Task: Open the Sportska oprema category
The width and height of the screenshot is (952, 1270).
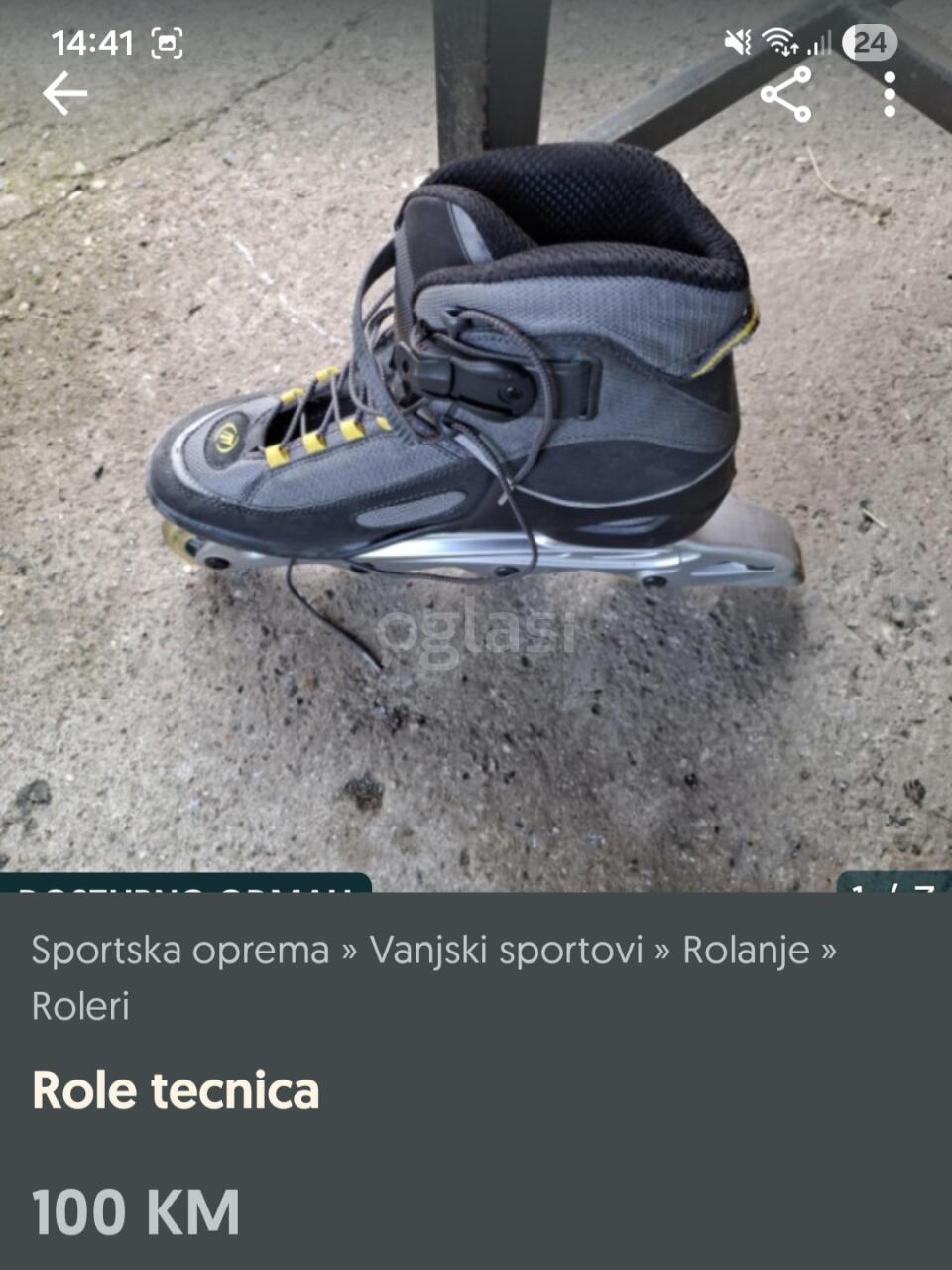Action: click(179, 951)
